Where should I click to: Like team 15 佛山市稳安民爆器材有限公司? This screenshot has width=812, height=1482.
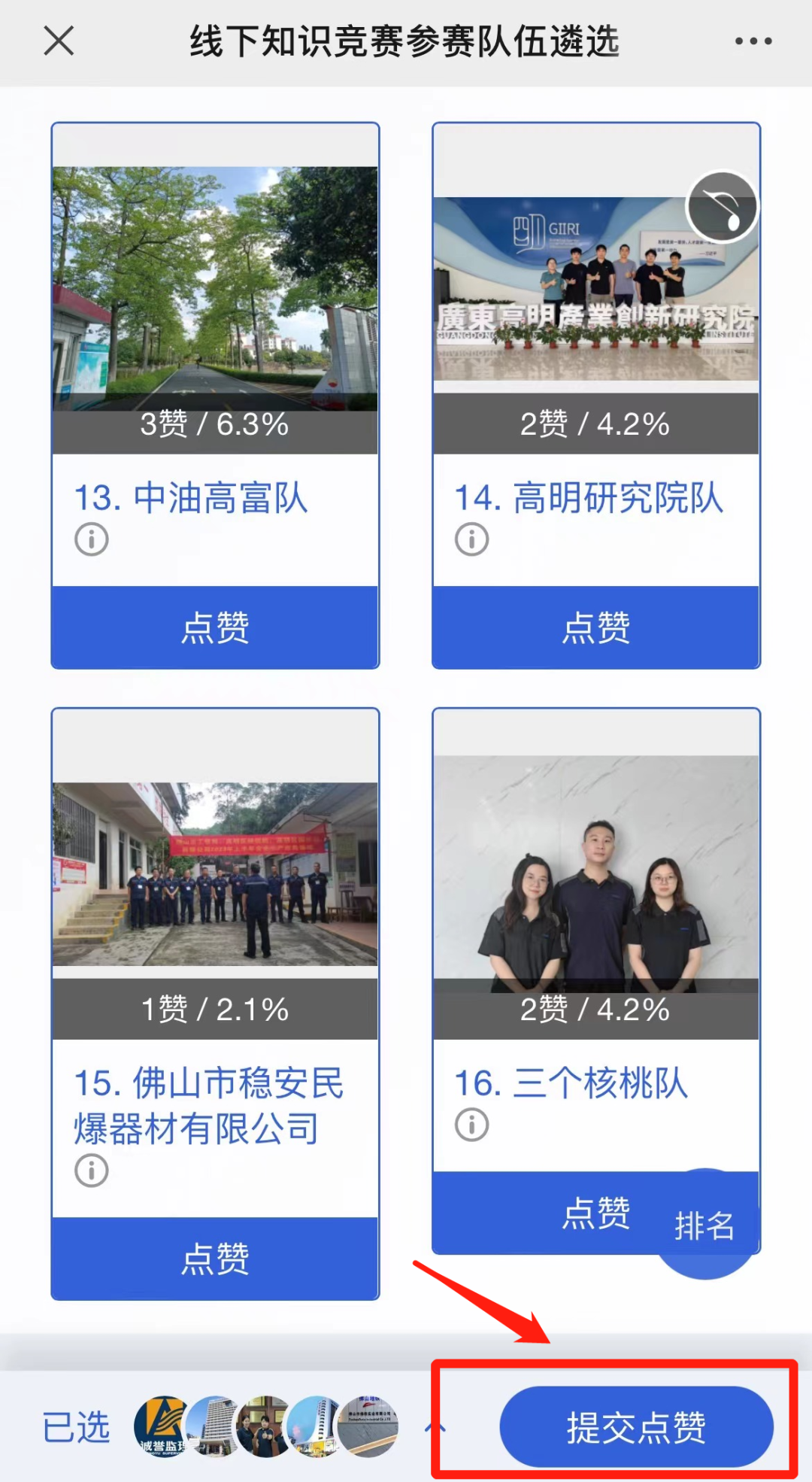(215, 1259)
